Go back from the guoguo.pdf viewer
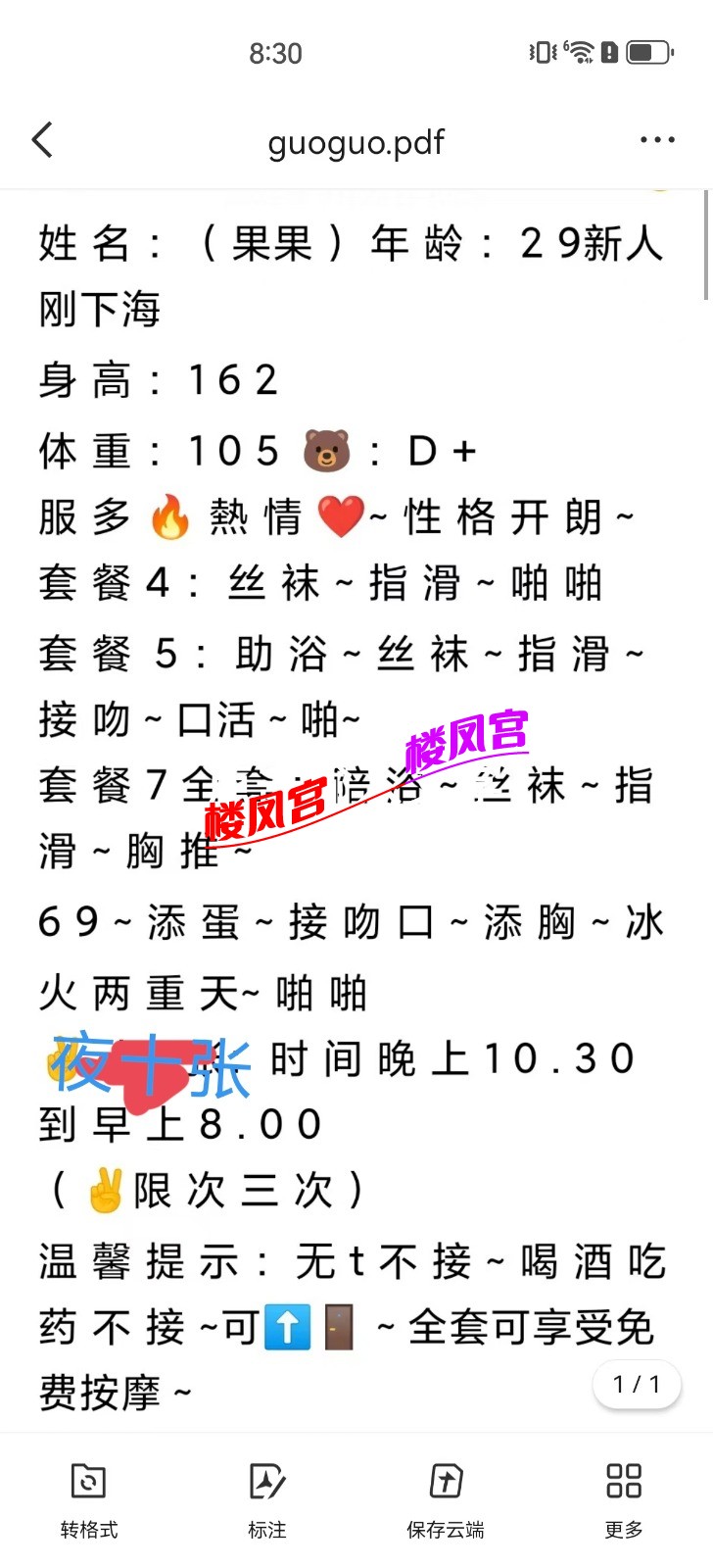The width and height of the screenshot is (713, 1568). click(x=42, y=140)
